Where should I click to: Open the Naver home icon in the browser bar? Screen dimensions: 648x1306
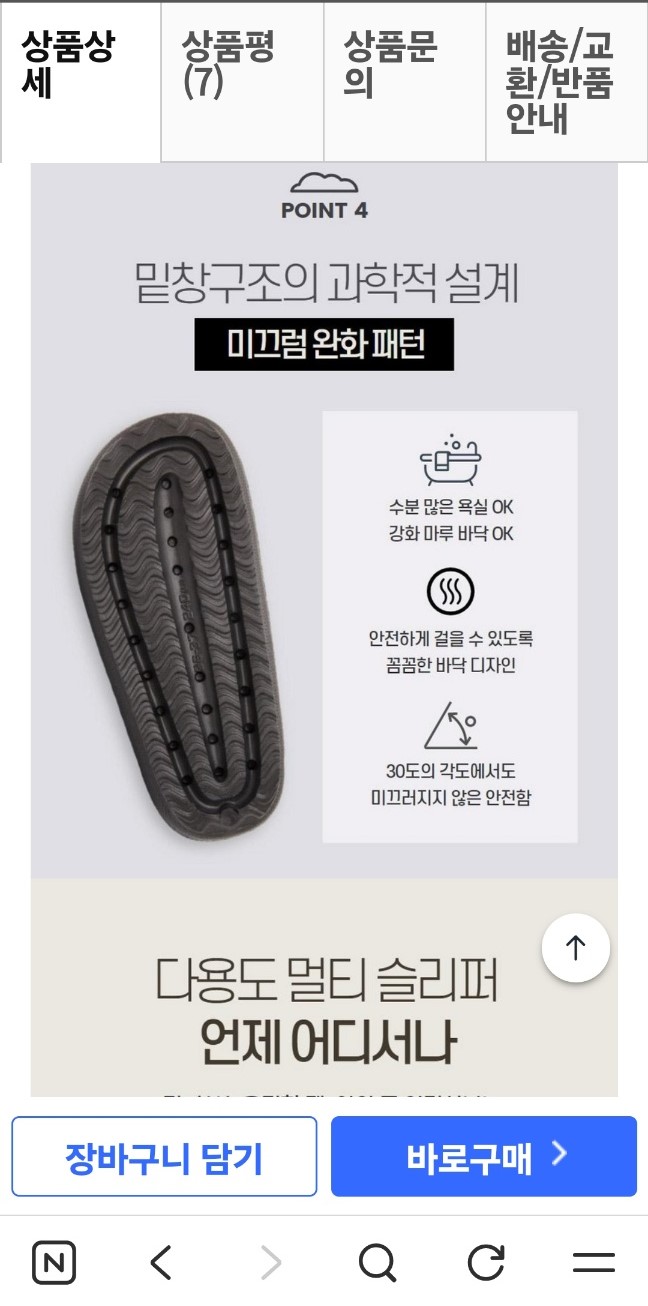click(x=54, y=1263)
